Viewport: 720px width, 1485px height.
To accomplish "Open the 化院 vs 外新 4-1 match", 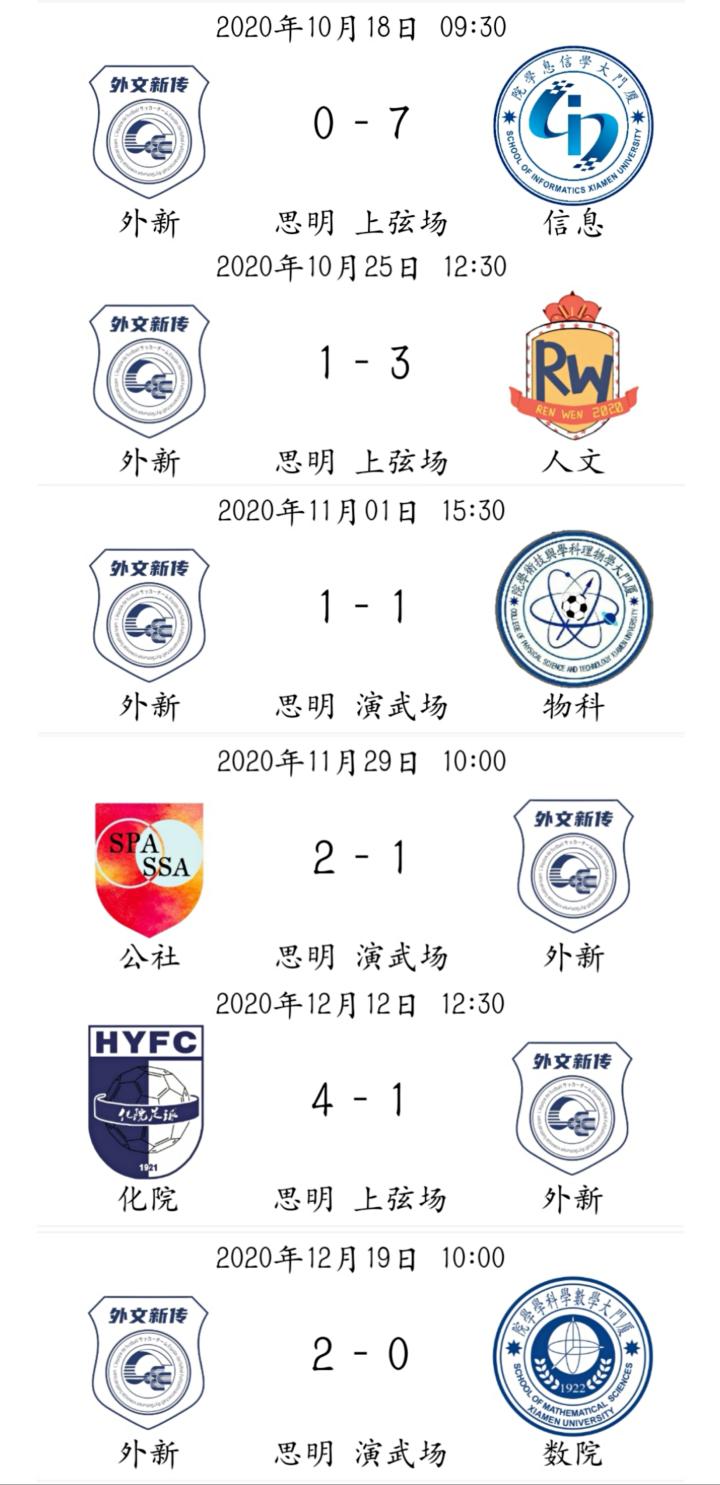I will click(x=360, y=1100).
